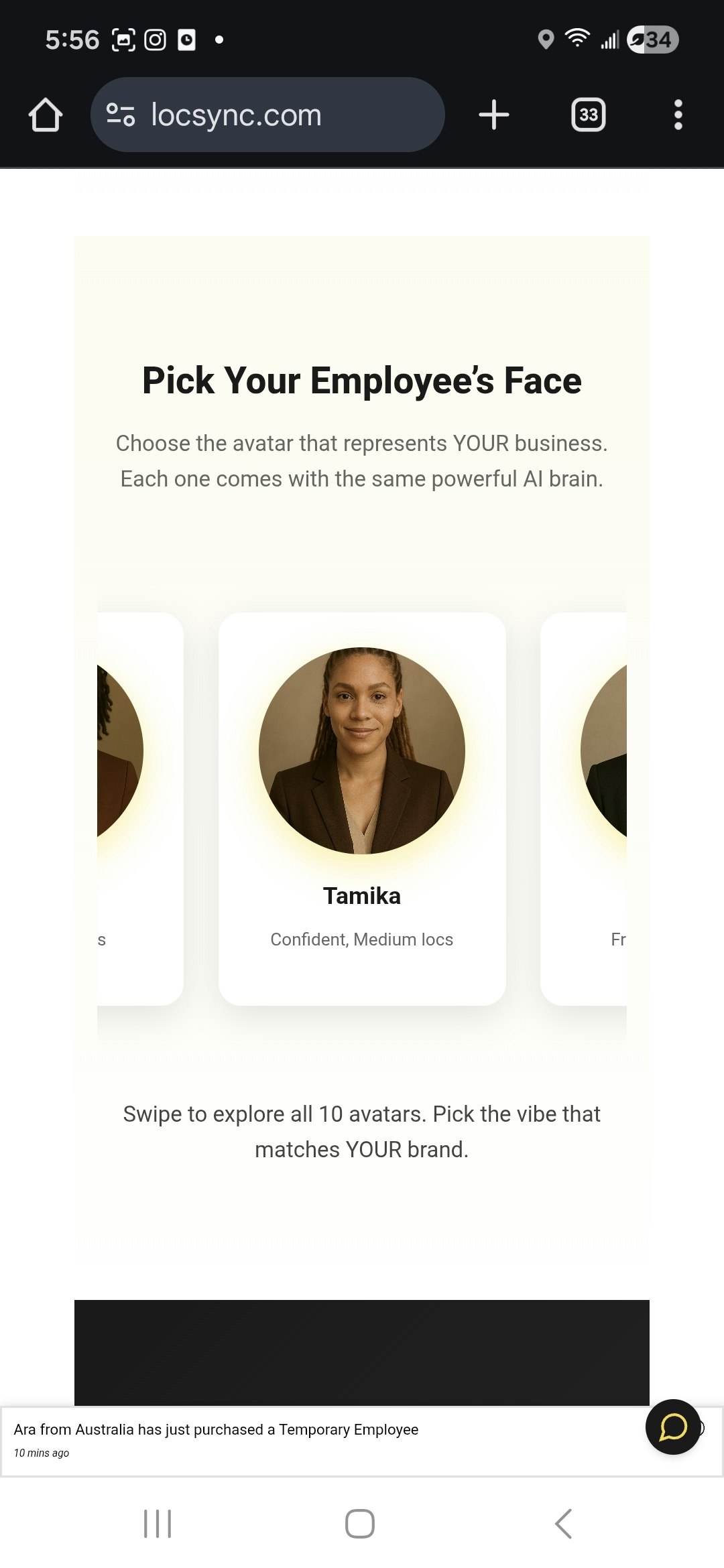Go back using the system back button
The height and width of the screenshot is (1568, 724).
click(x=564, y=1524)
